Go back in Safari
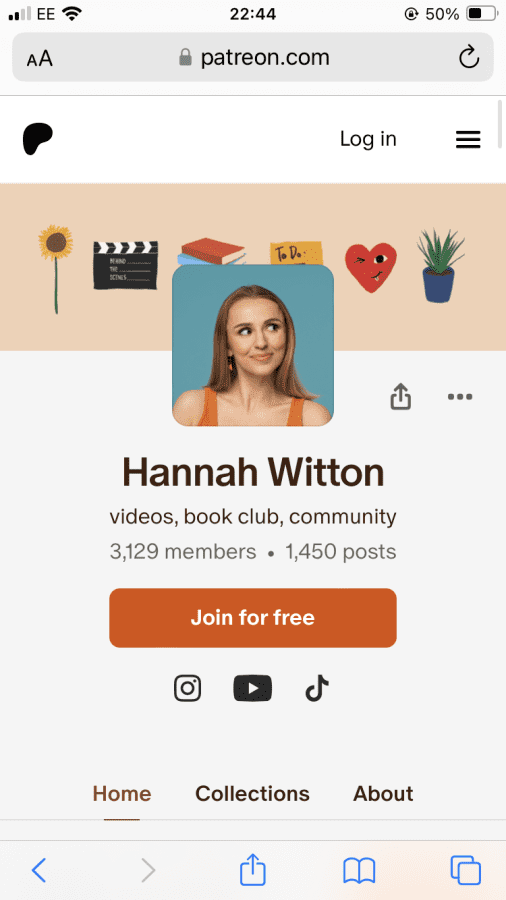The image size is (506, 900). tap(38, 870)
